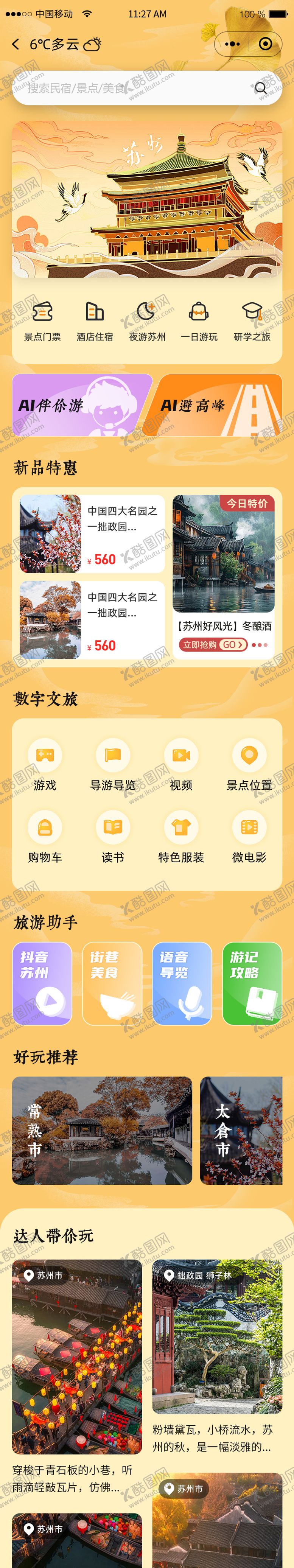
Task: Open 景点位置 in 数字文旅
Action: pos(249,765)
